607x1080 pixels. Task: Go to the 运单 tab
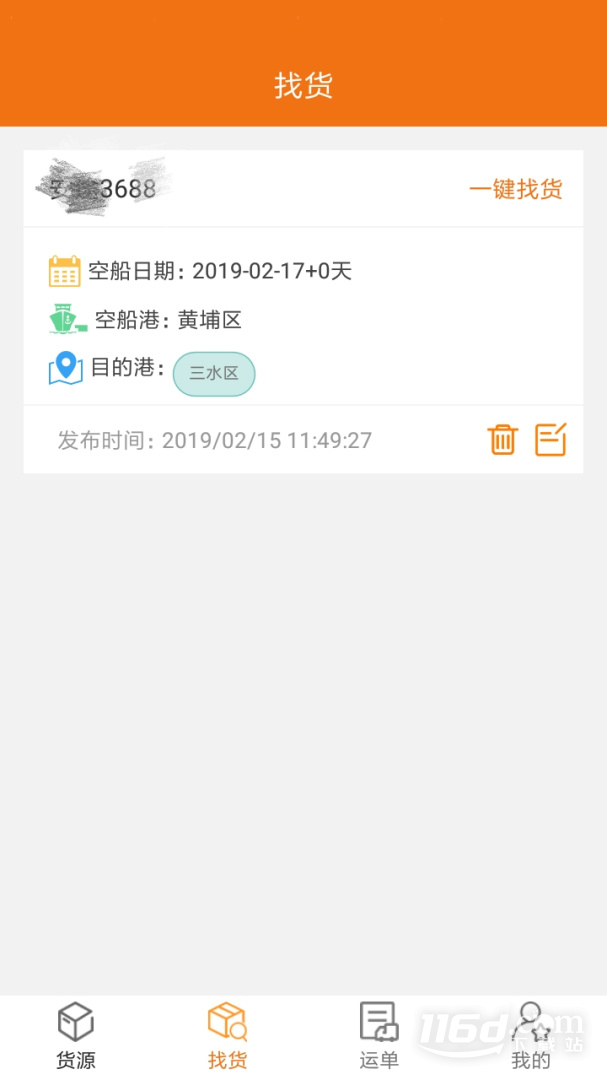tap(379, 1036)
